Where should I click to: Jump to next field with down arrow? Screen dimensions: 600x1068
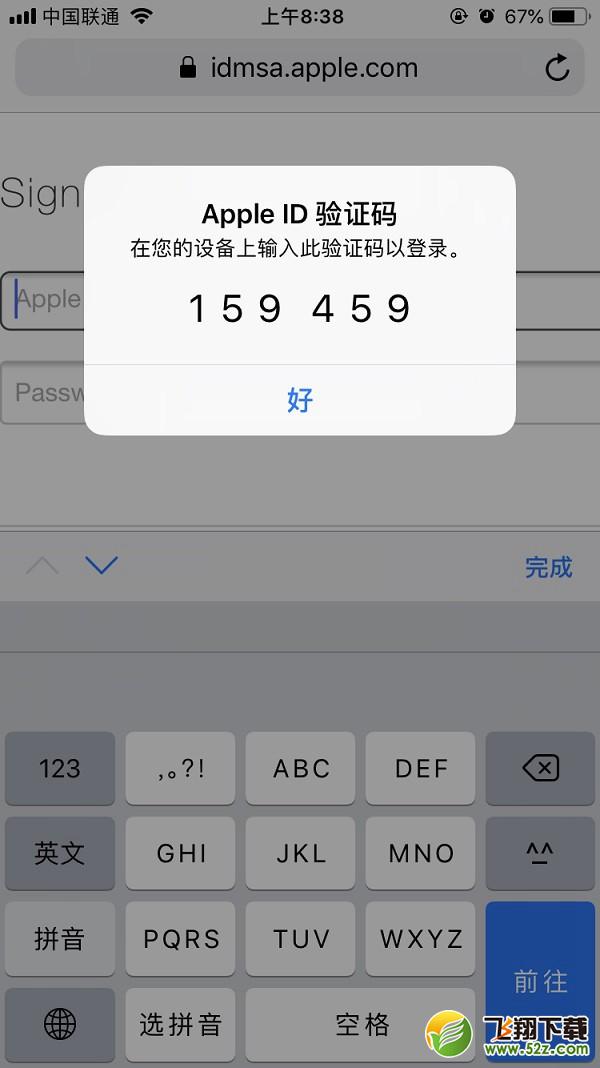pyautogui.click(x=101, y=565)
